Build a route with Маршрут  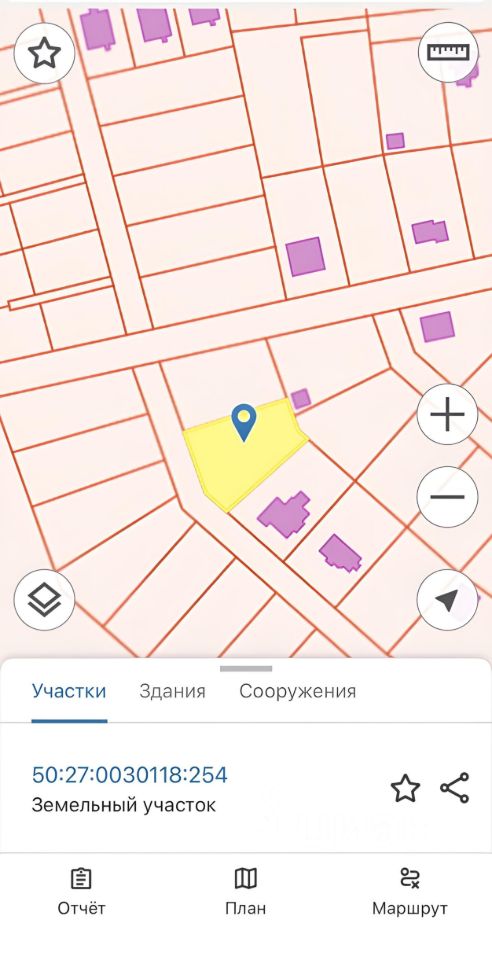(409, 892)
